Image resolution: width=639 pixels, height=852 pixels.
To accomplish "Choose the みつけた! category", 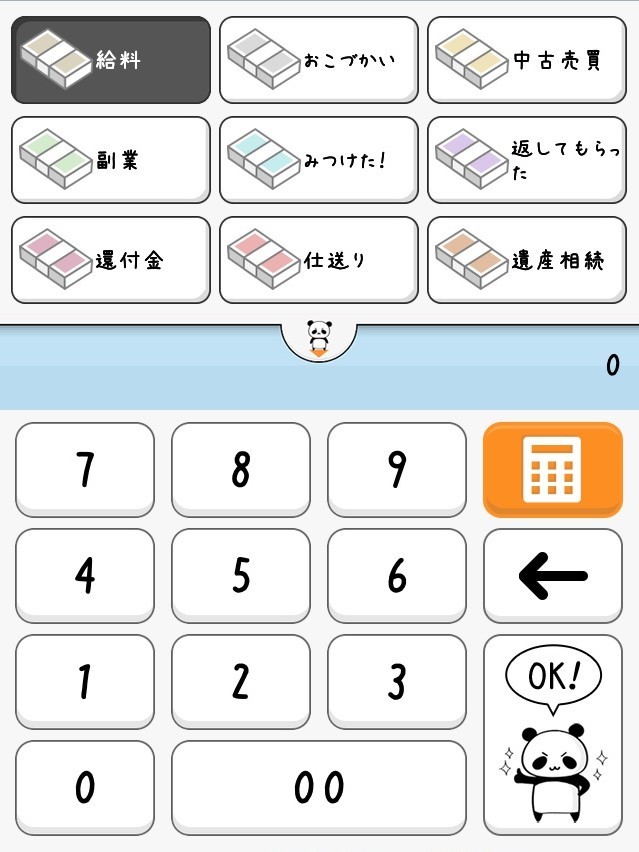I will click(319, 160).
